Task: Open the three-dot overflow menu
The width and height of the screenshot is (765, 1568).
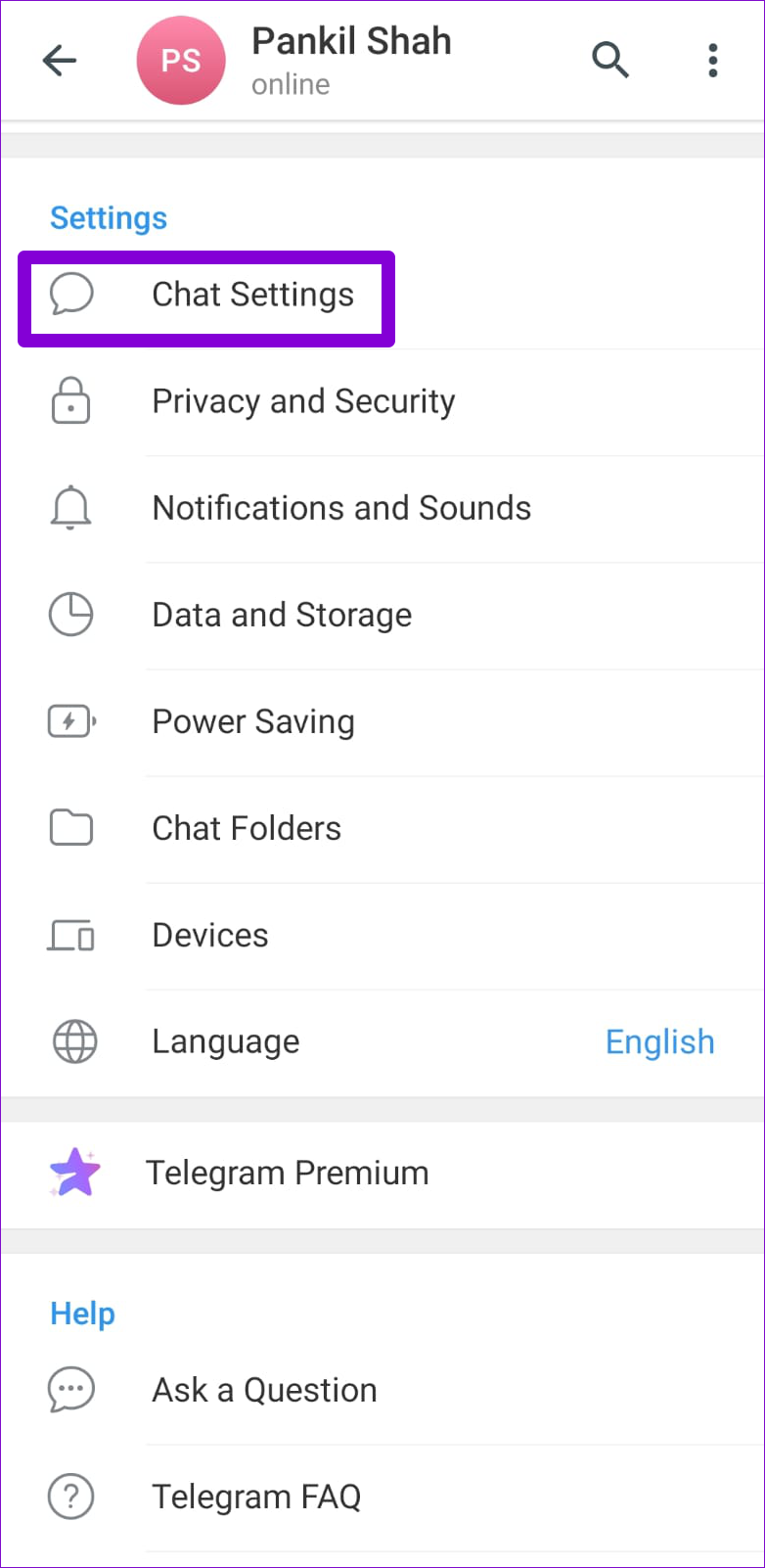Action: tap(713, 61)
